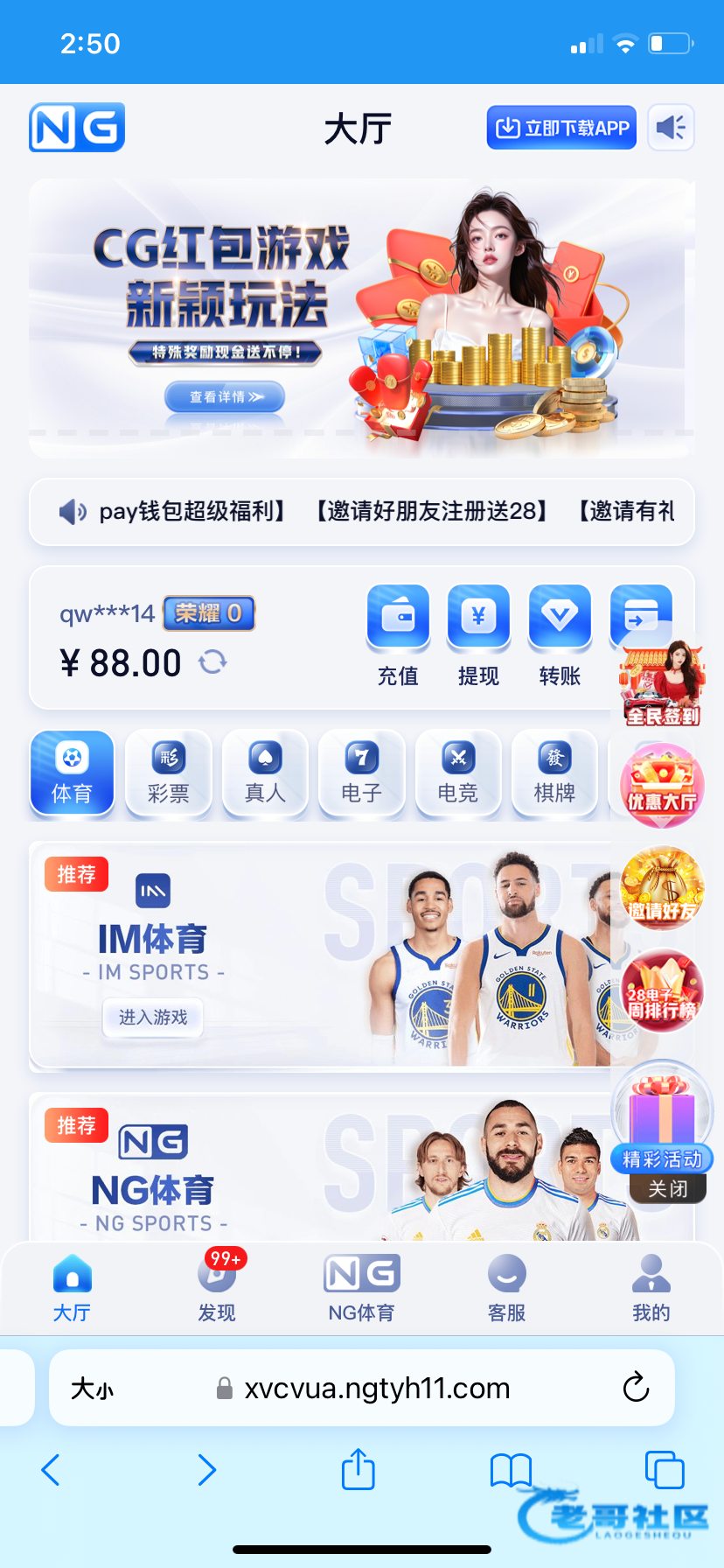The height and width of the screenshot is (1568, 724).
Task: Dismiss floating icons with 关闭
Action: click(667, 1188)
